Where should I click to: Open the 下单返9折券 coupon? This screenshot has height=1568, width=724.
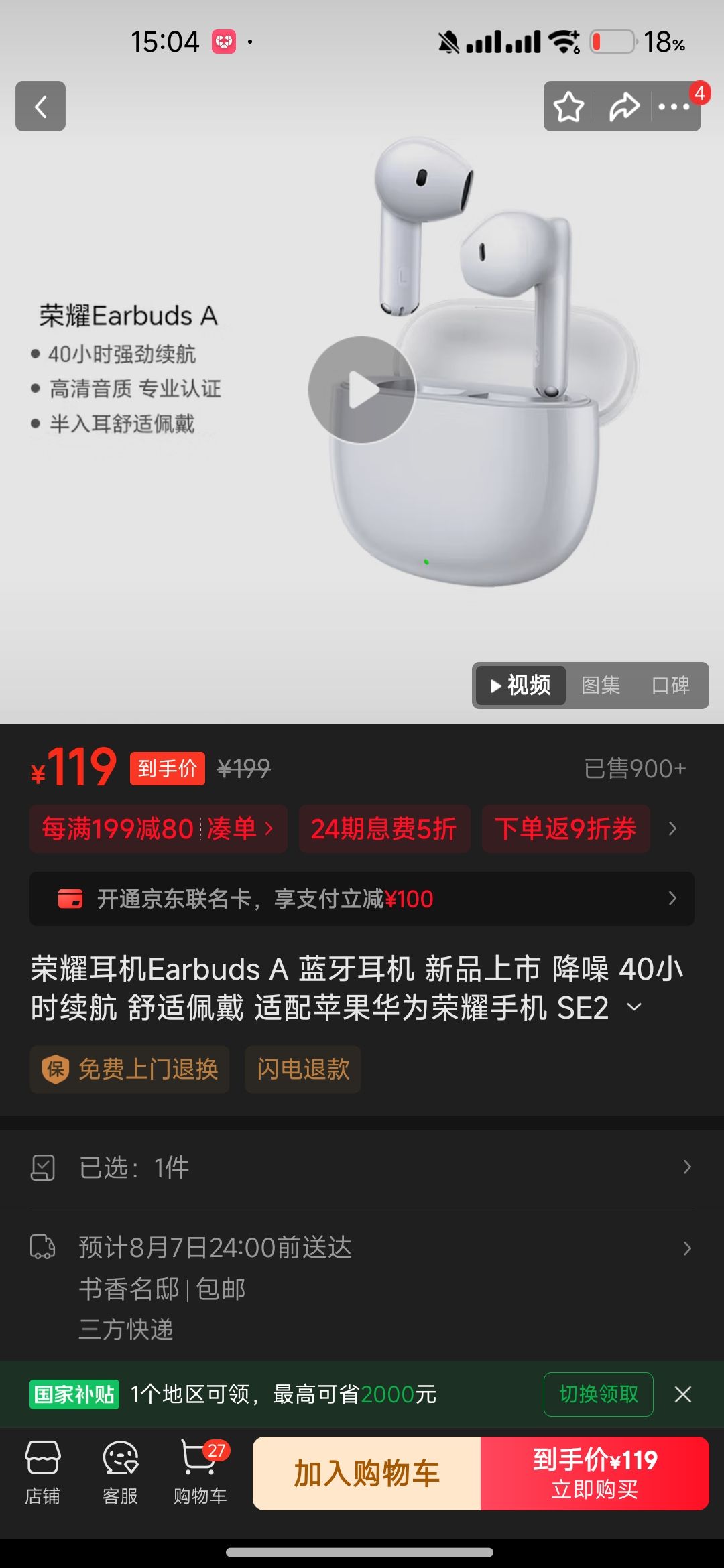(565, 829)
